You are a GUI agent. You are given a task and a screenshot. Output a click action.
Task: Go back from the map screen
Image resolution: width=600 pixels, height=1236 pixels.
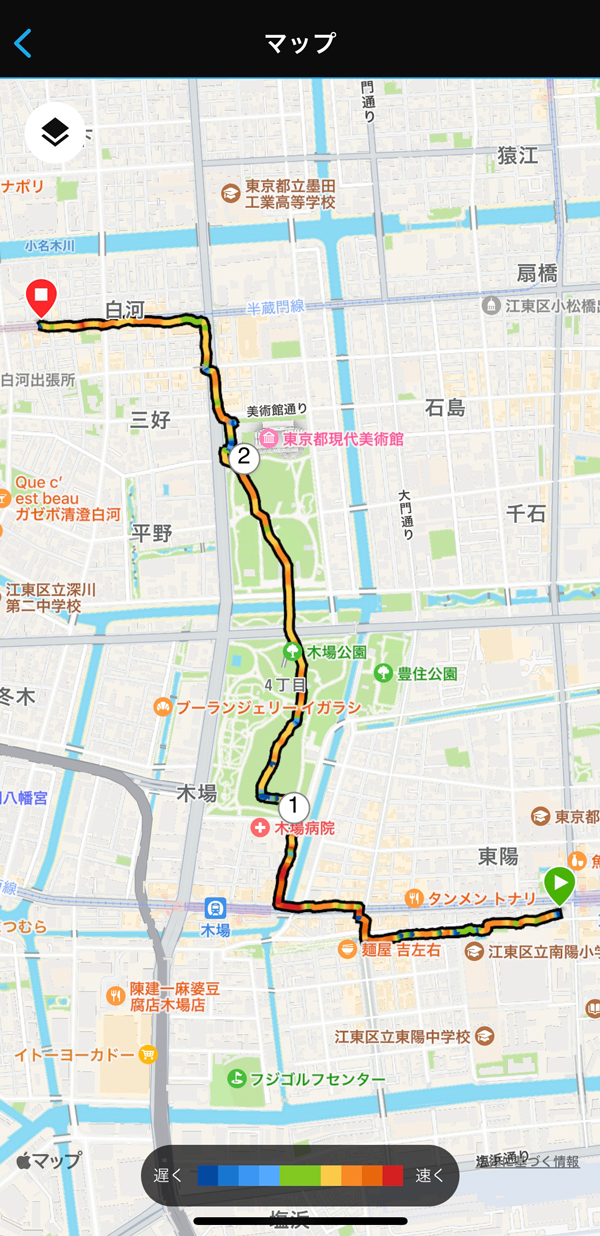pos(23,43)
